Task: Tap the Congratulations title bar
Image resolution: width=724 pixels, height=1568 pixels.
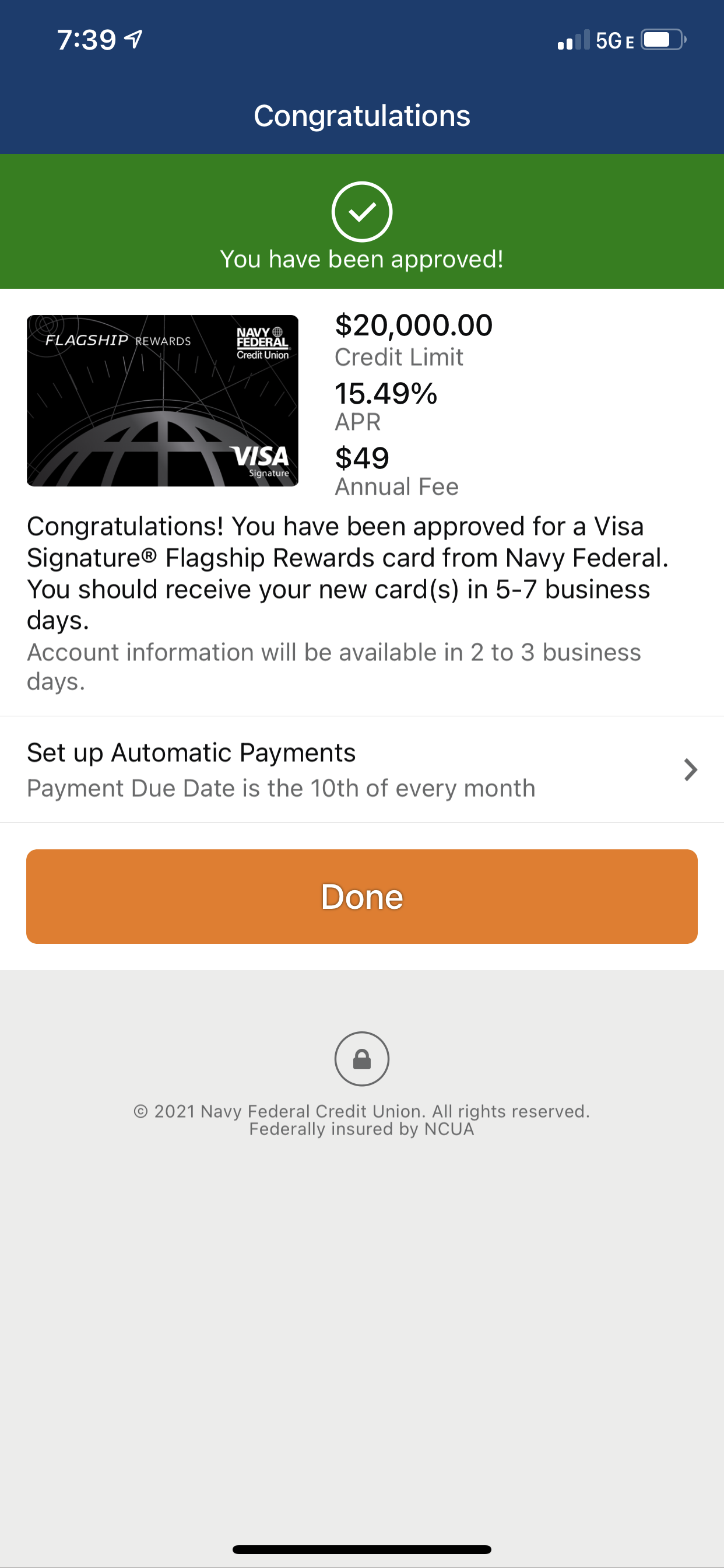Action: [362, 116]
